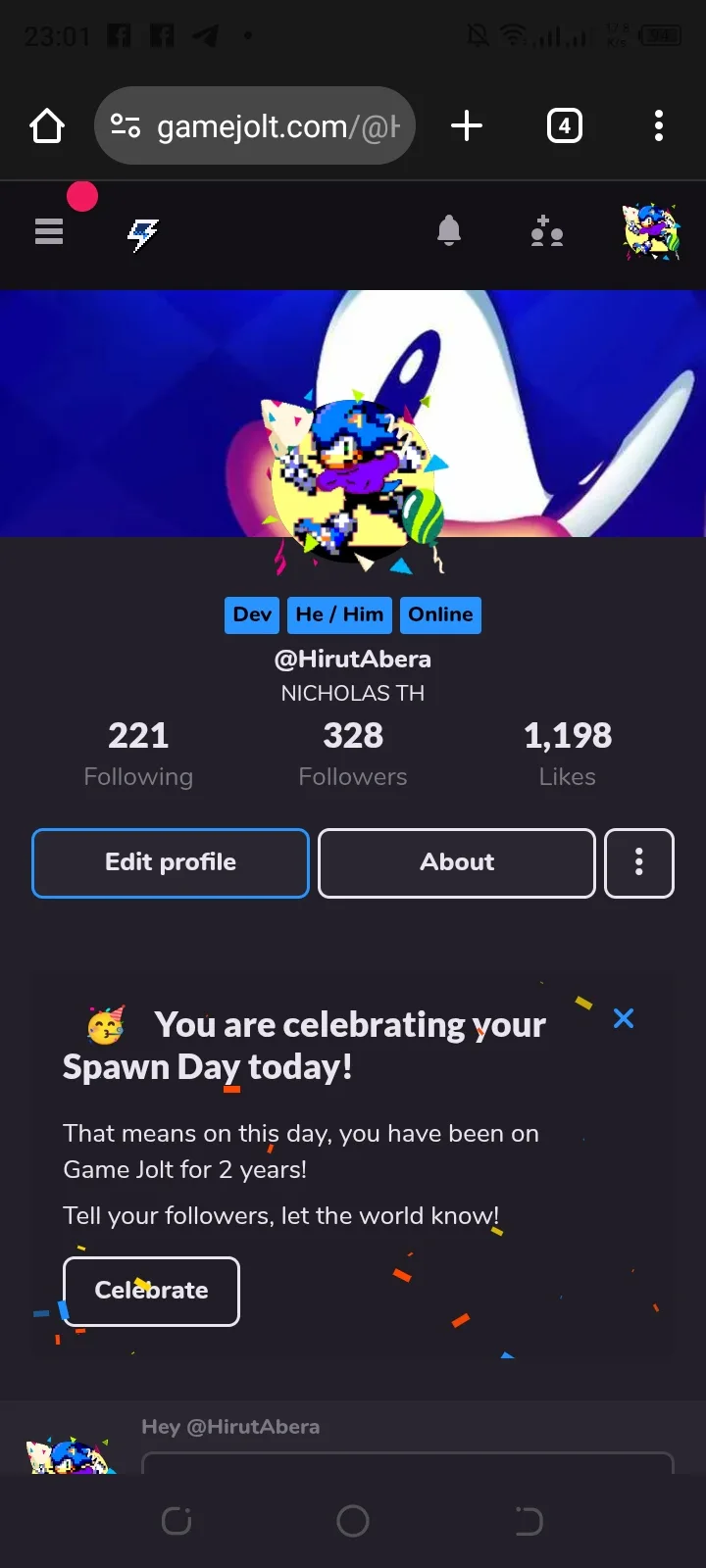The height and width of the screenshot is (1568, 706).
Task: Tap the profile avatar picture
Action: coord(353,480)
